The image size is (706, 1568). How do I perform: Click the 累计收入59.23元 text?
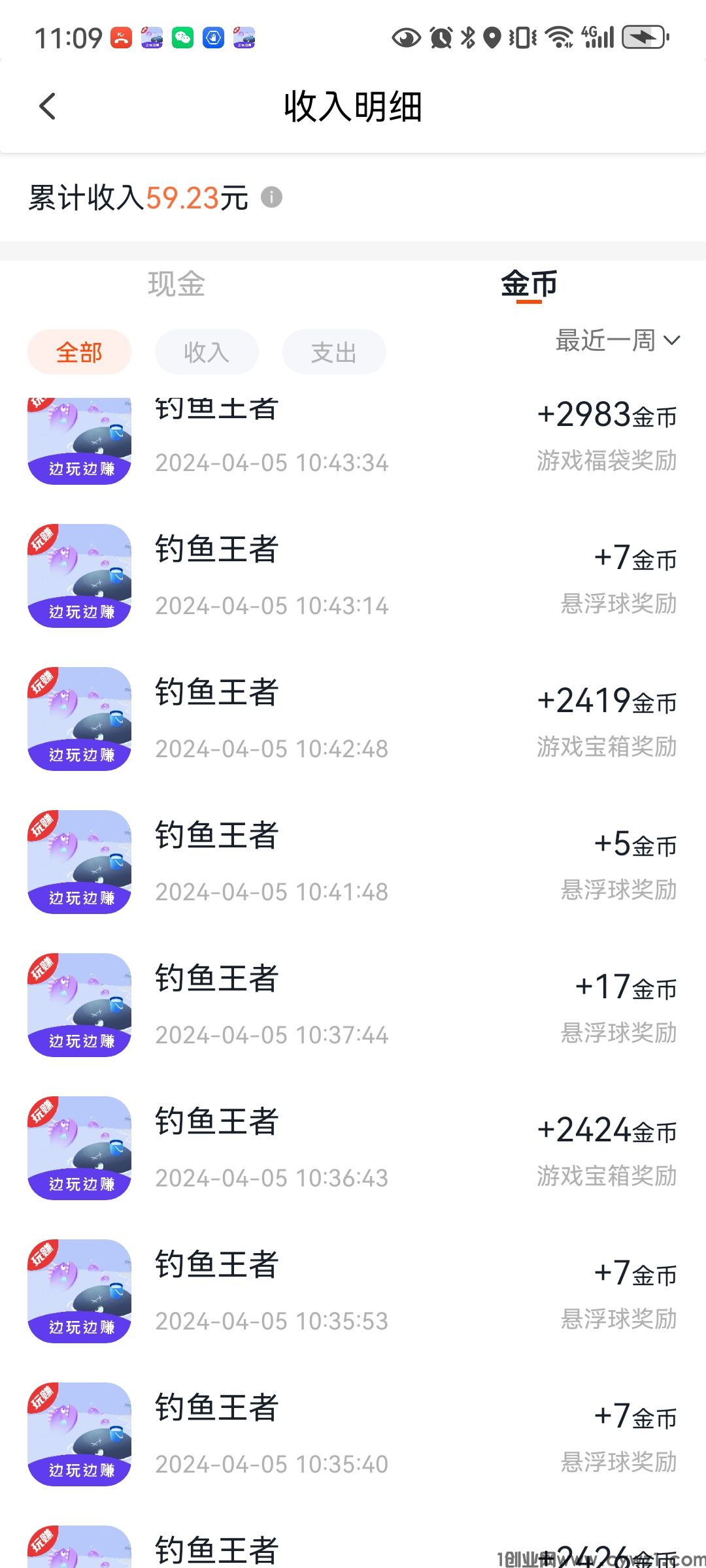(137, 198)
